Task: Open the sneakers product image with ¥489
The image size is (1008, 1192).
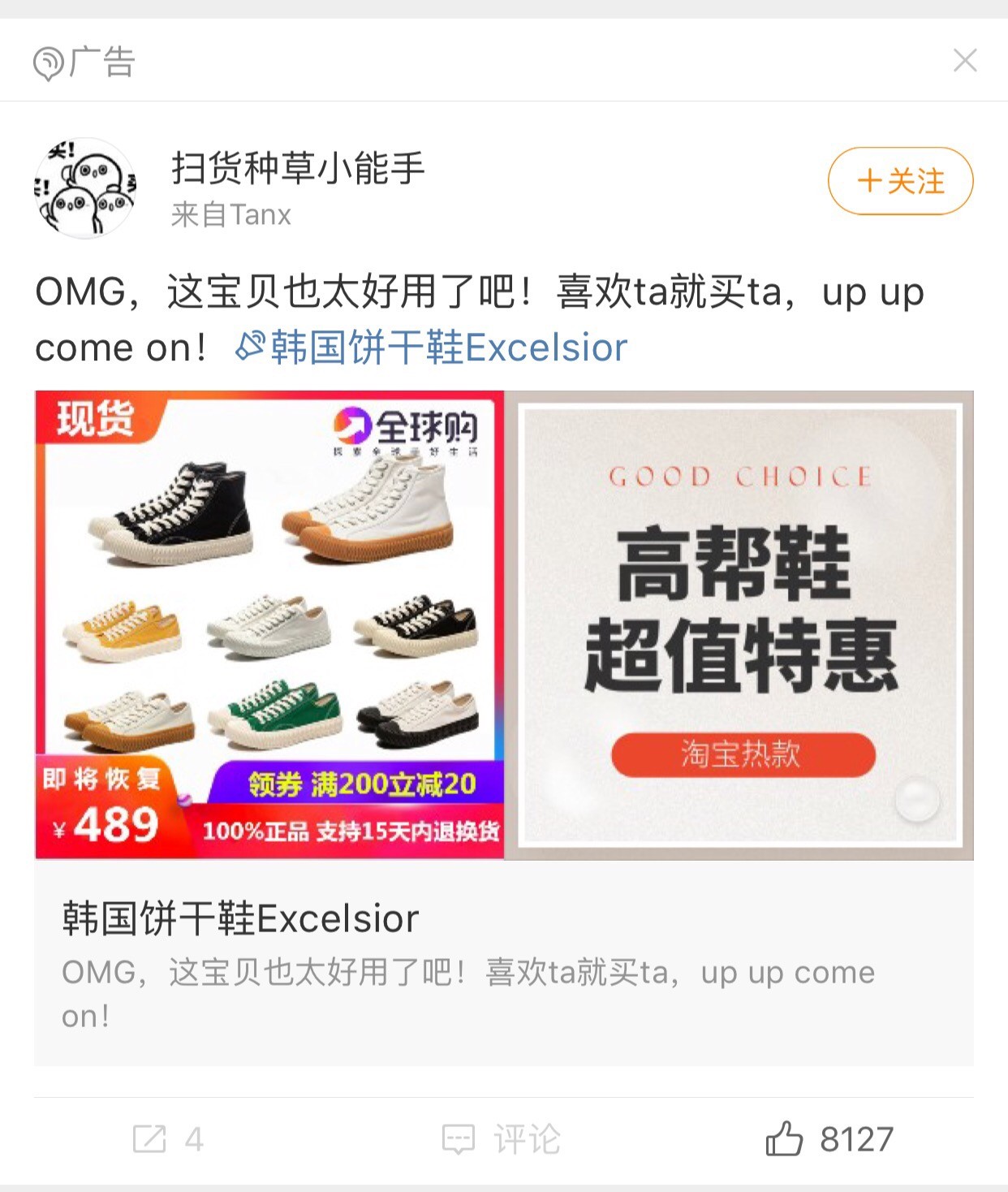Action: [x=269, y=624]
